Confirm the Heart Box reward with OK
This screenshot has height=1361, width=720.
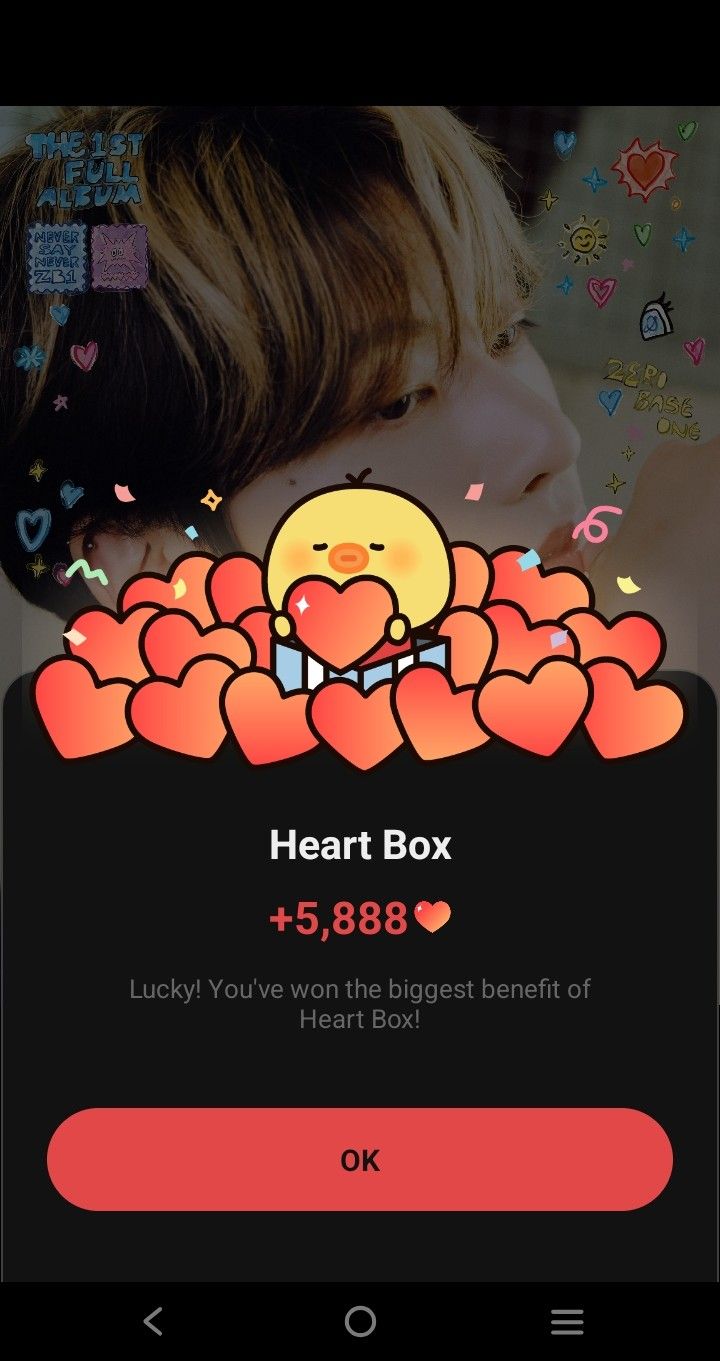click(x=360, y=1160)
